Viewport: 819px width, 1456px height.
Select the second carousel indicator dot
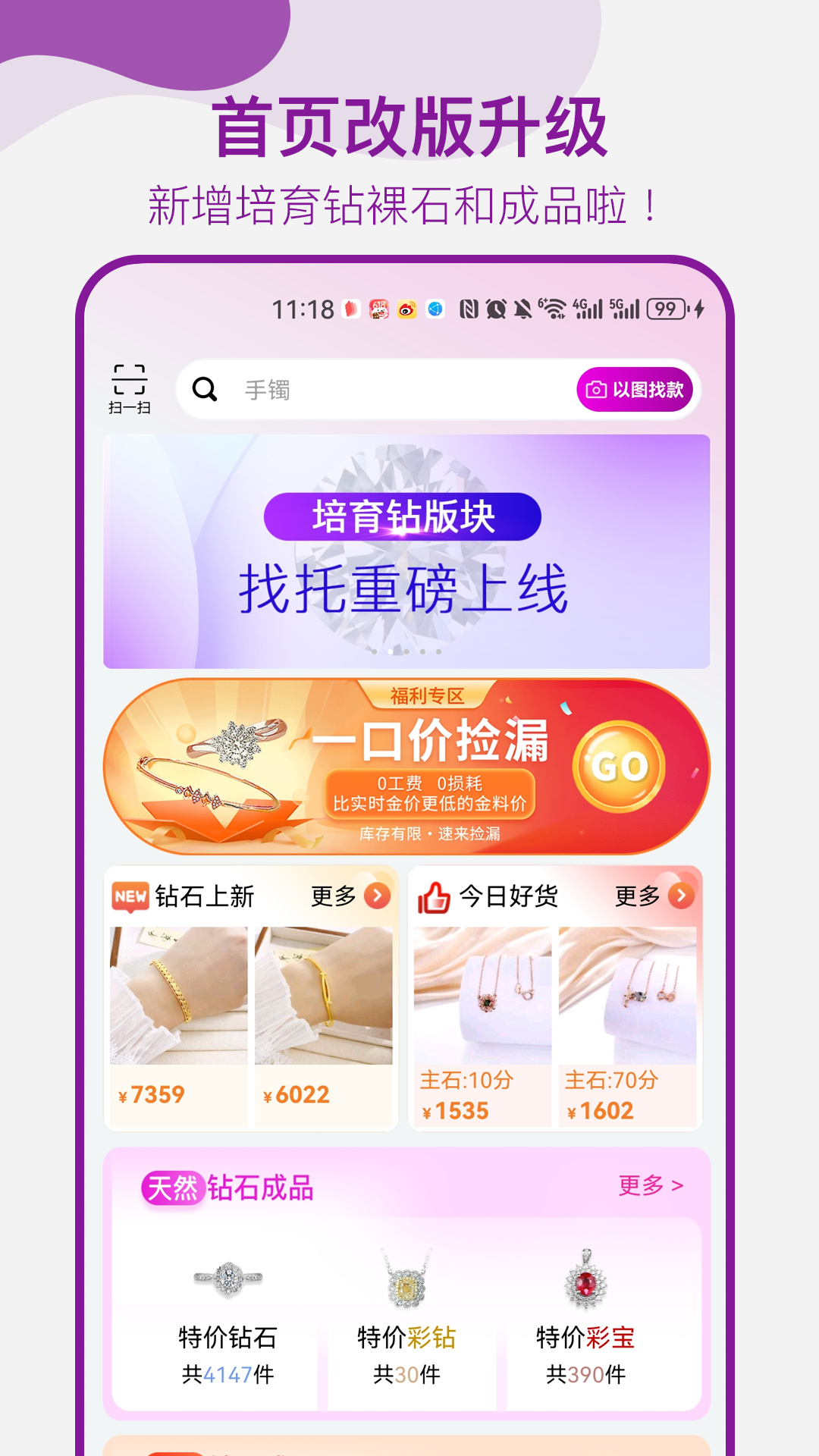coord(391,651)
